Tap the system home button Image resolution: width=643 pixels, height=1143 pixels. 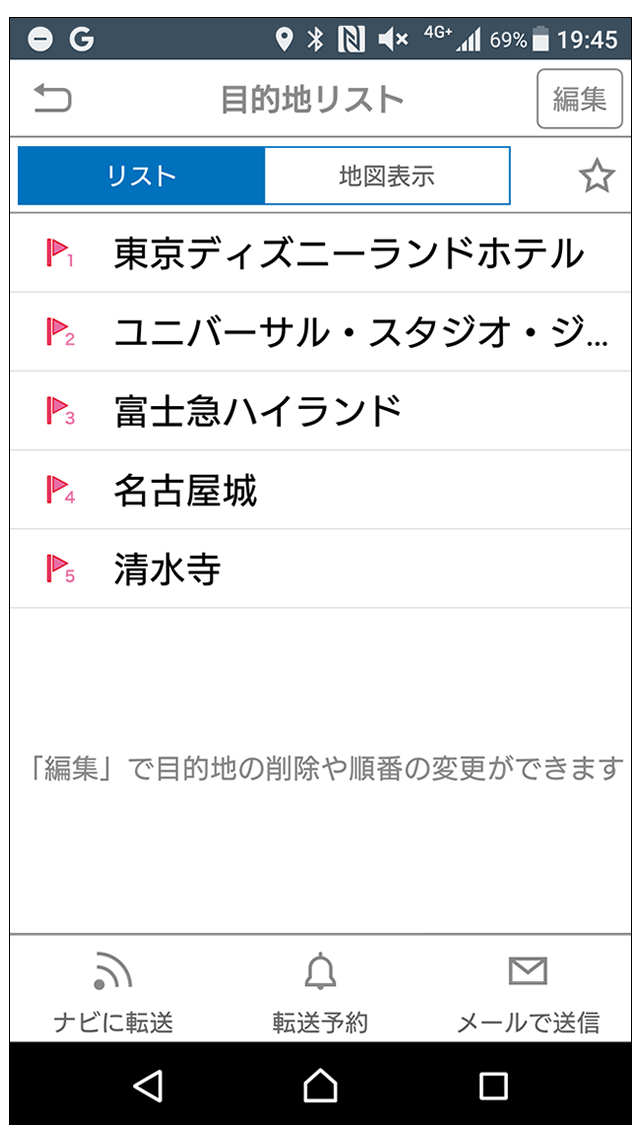[x=320, y=1086]
